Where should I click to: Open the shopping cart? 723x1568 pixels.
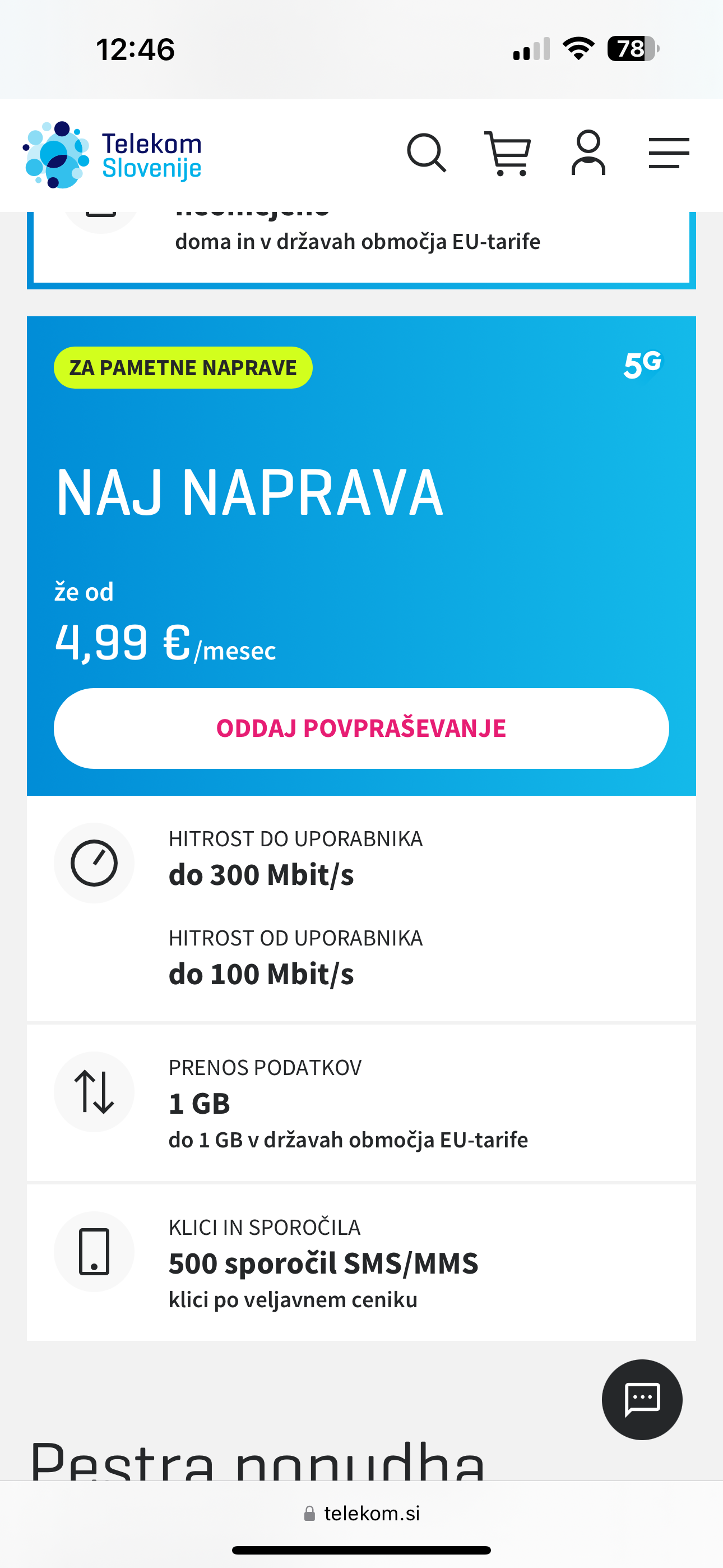508,154
